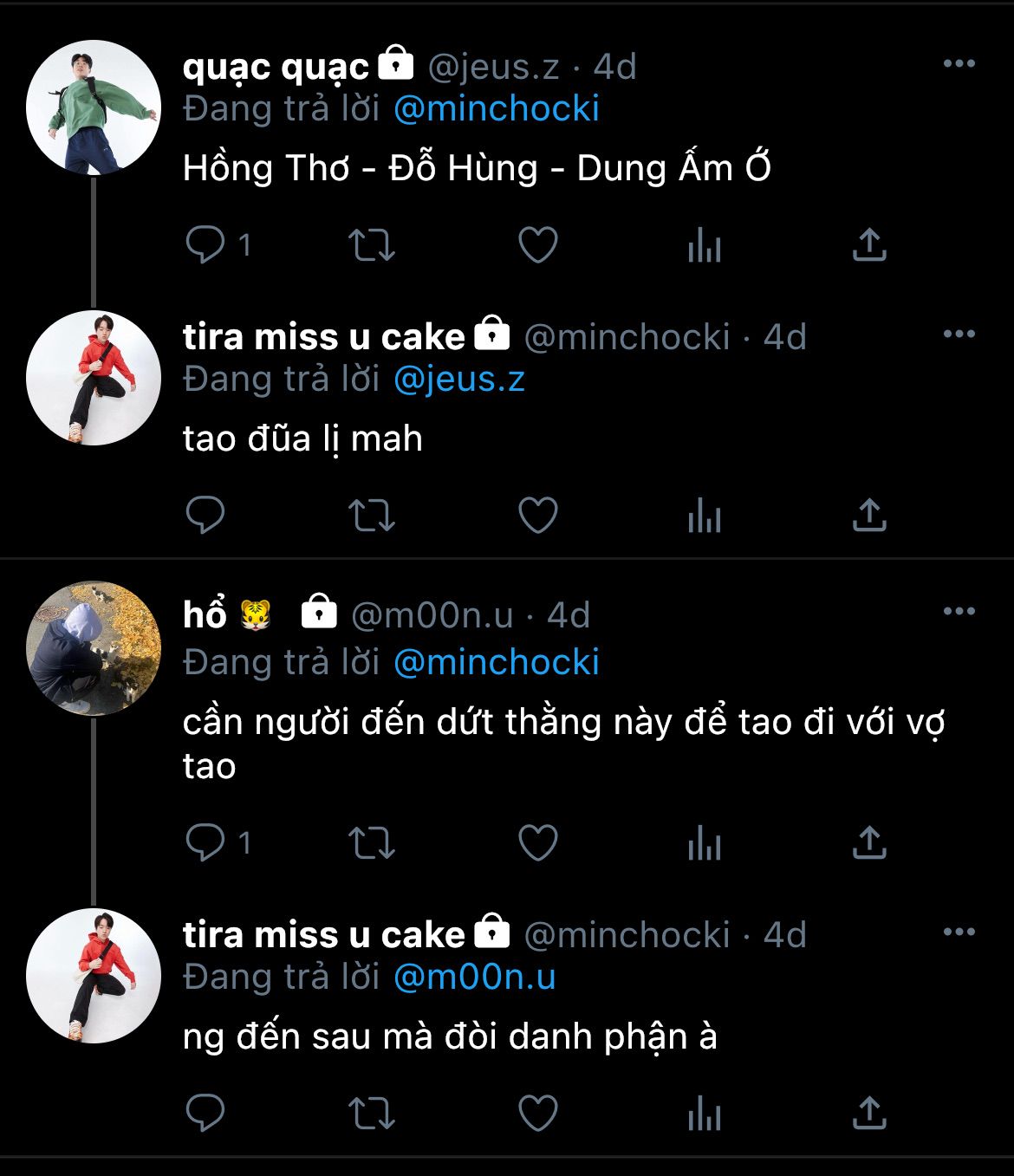The image size is (1014, 1176).
Task: Share quạc quạc's tweet
Action: tap(868, 245)
